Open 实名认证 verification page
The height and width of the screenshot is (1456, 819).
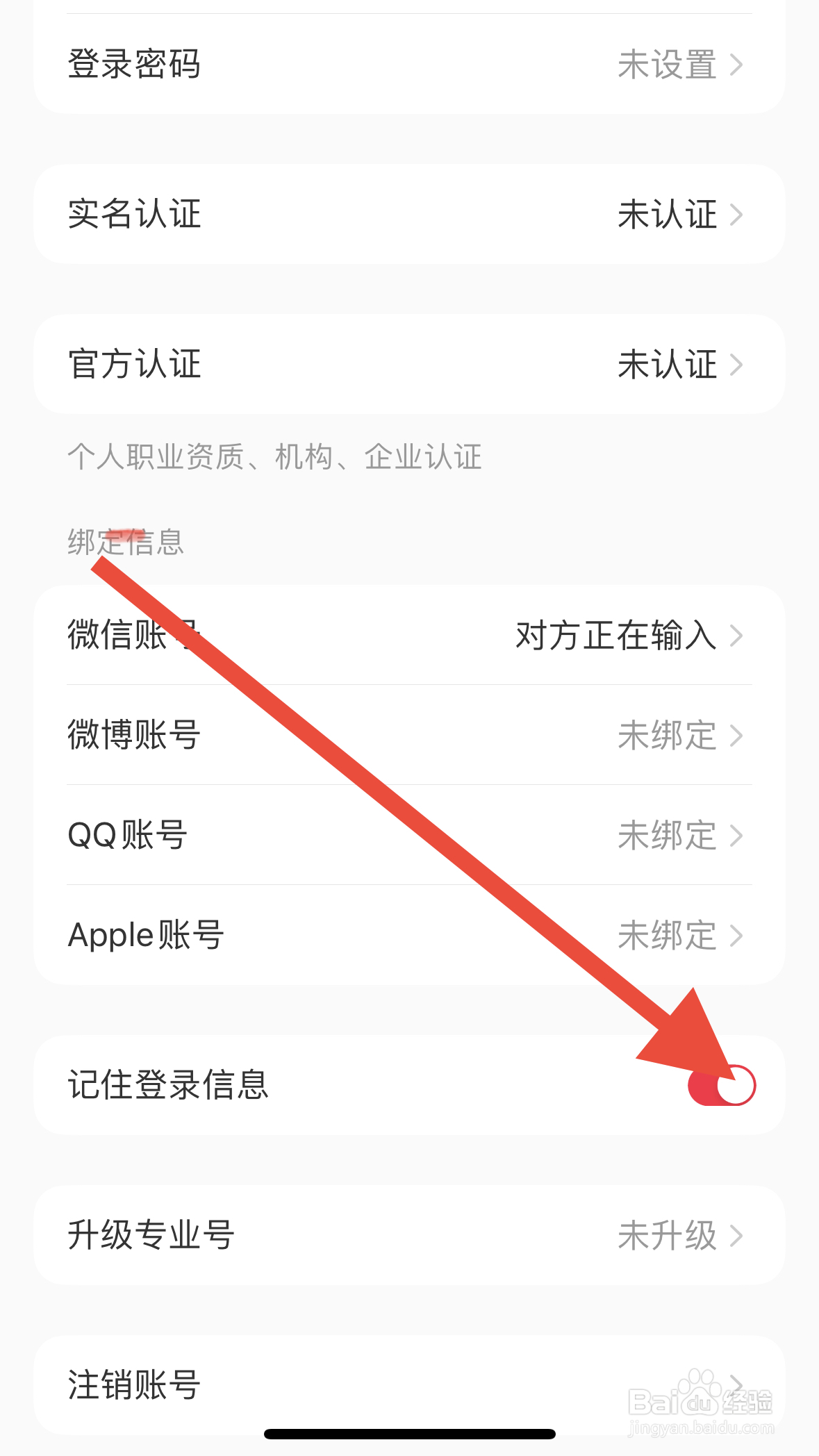point(410,214)
